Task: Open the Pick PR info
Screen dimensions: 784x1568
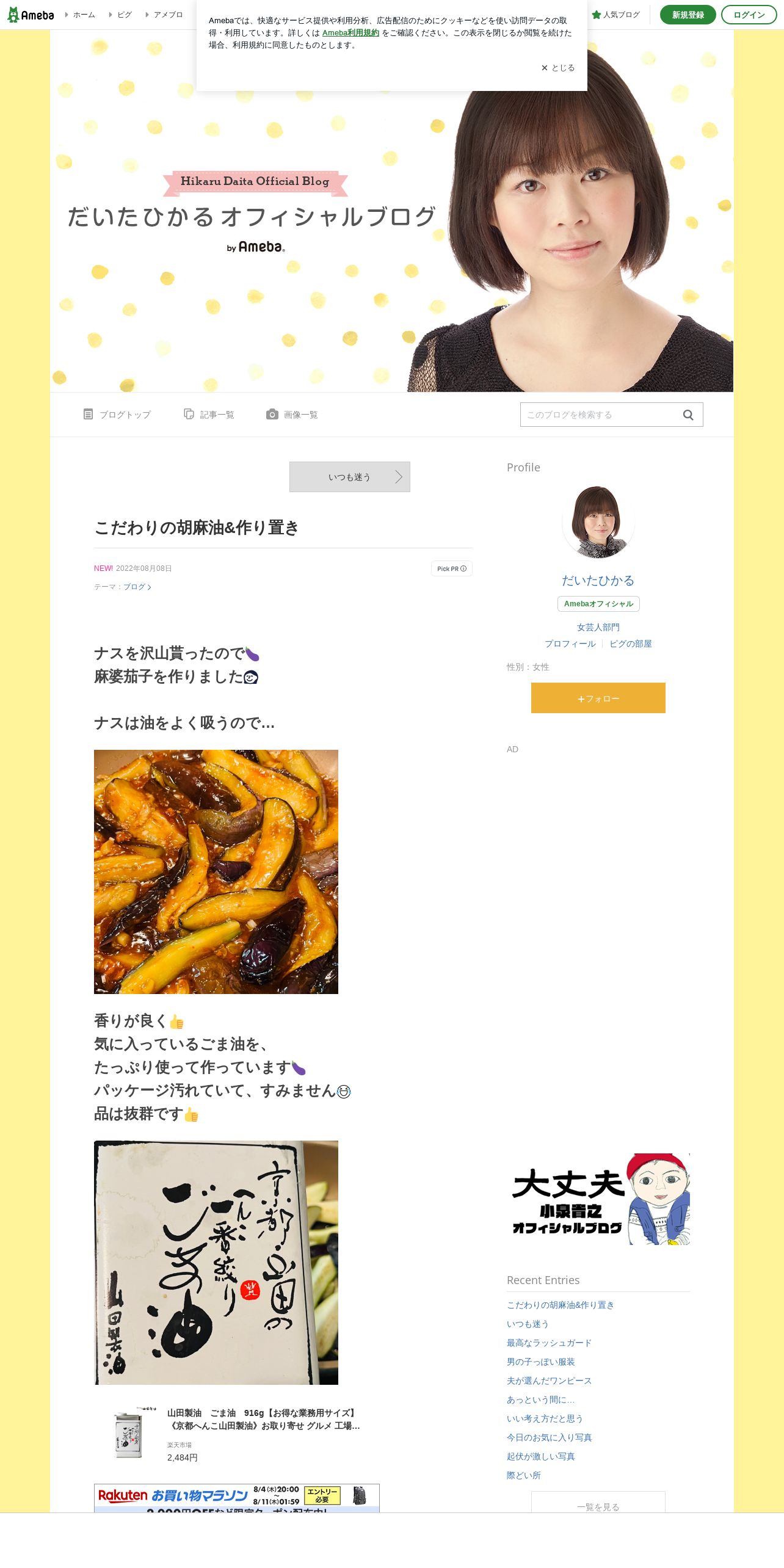Action: pos(451,568)
